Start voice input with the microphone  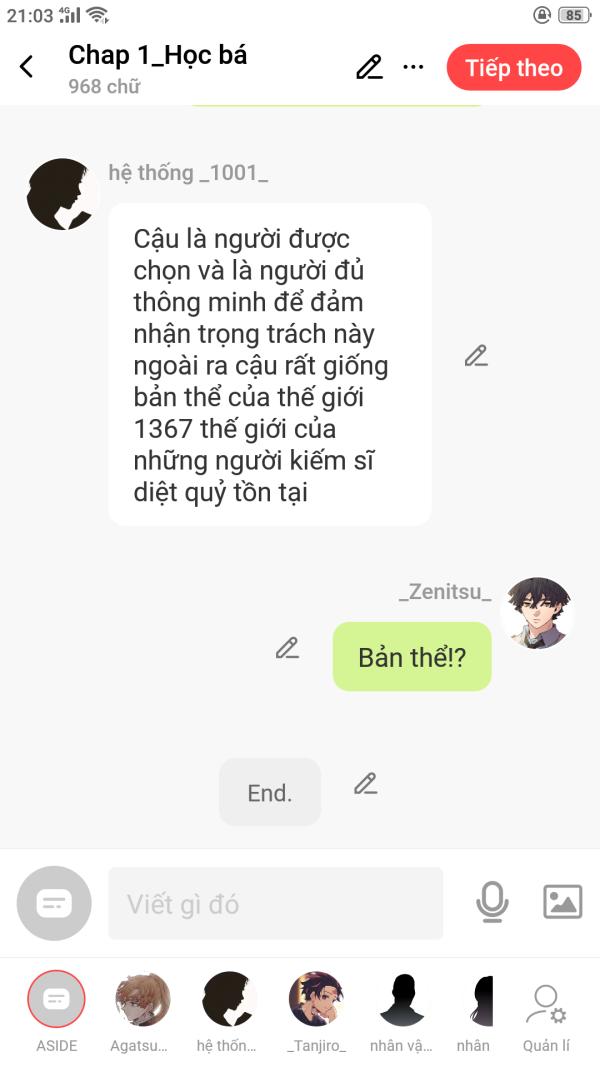click(491, 902)
